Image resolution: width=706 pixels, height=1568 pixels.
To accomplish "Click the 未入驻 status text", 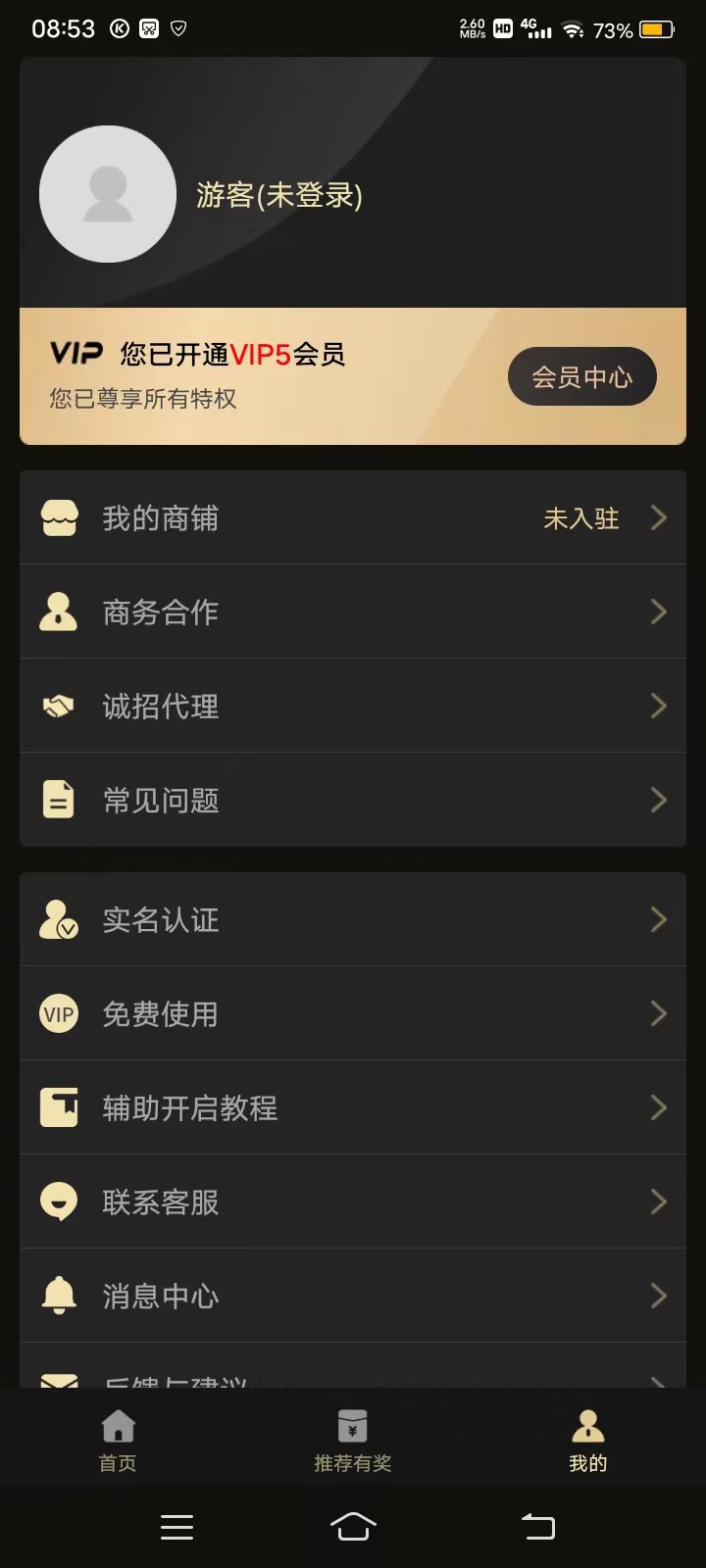I will point(580,517).
